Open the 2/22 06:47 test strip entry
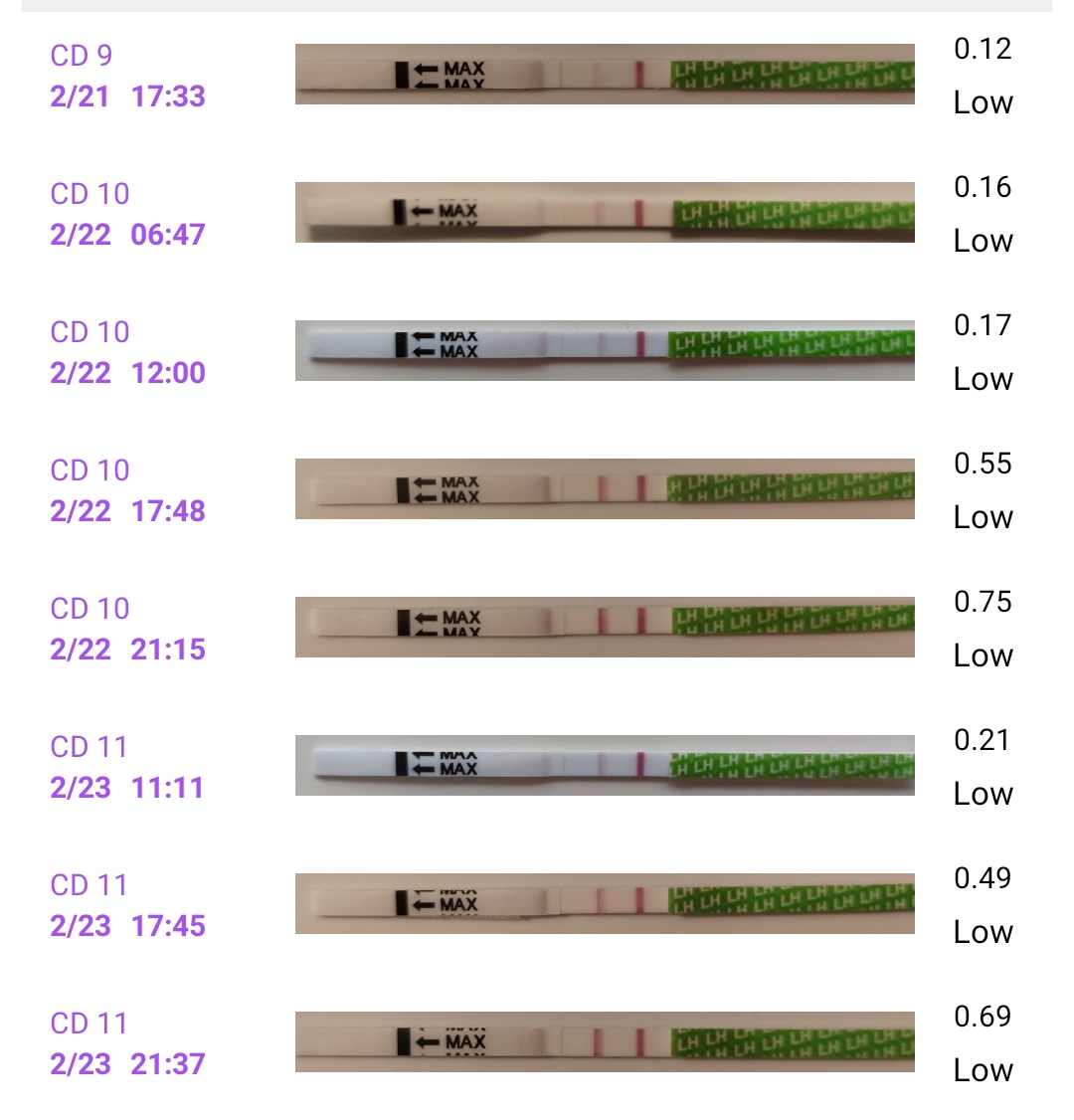1074x1120 pixels. coord(605,213)
